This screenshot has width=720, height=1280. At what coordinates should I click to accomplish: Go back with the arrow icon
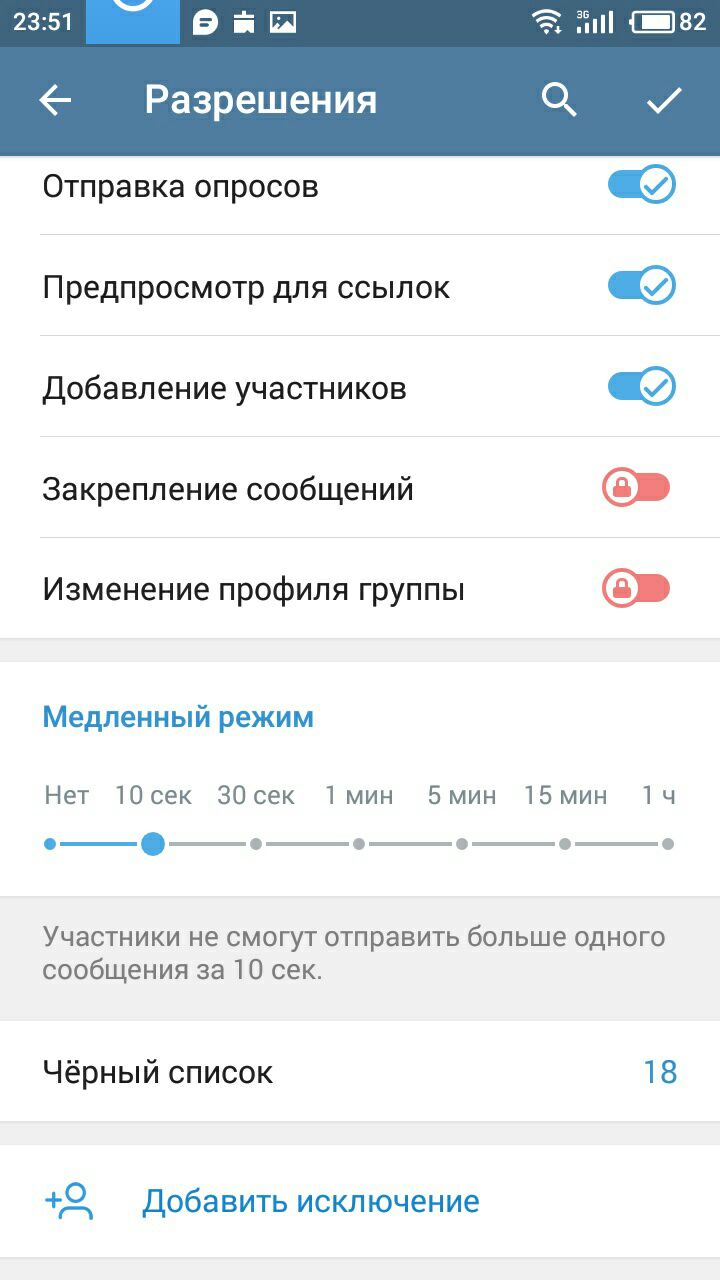[55, 100]
